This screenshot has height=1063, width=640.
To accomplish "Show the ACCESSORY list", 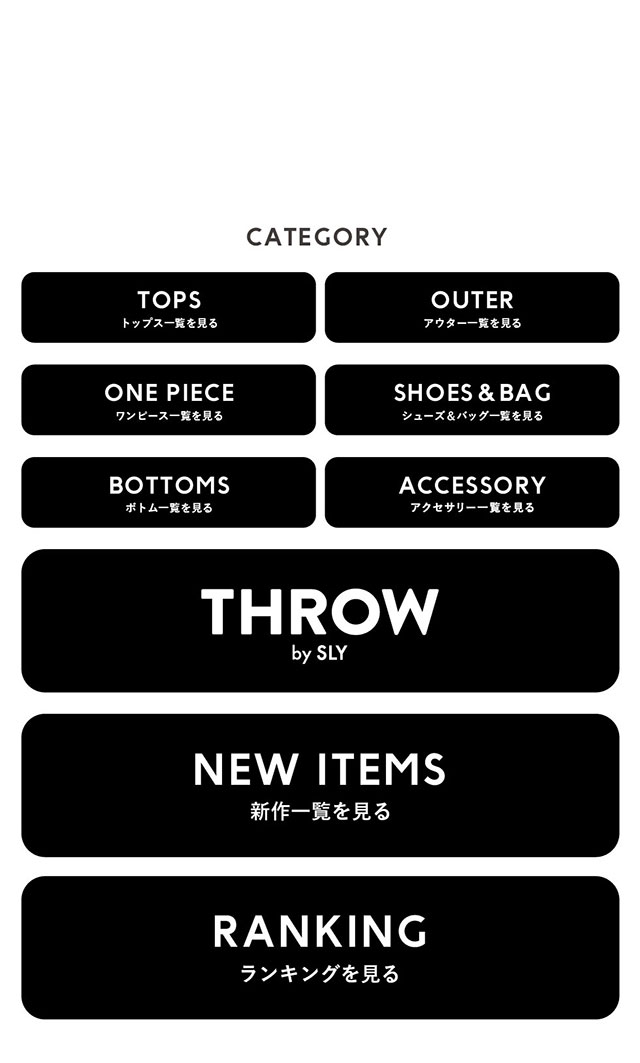I will [472, 492].
